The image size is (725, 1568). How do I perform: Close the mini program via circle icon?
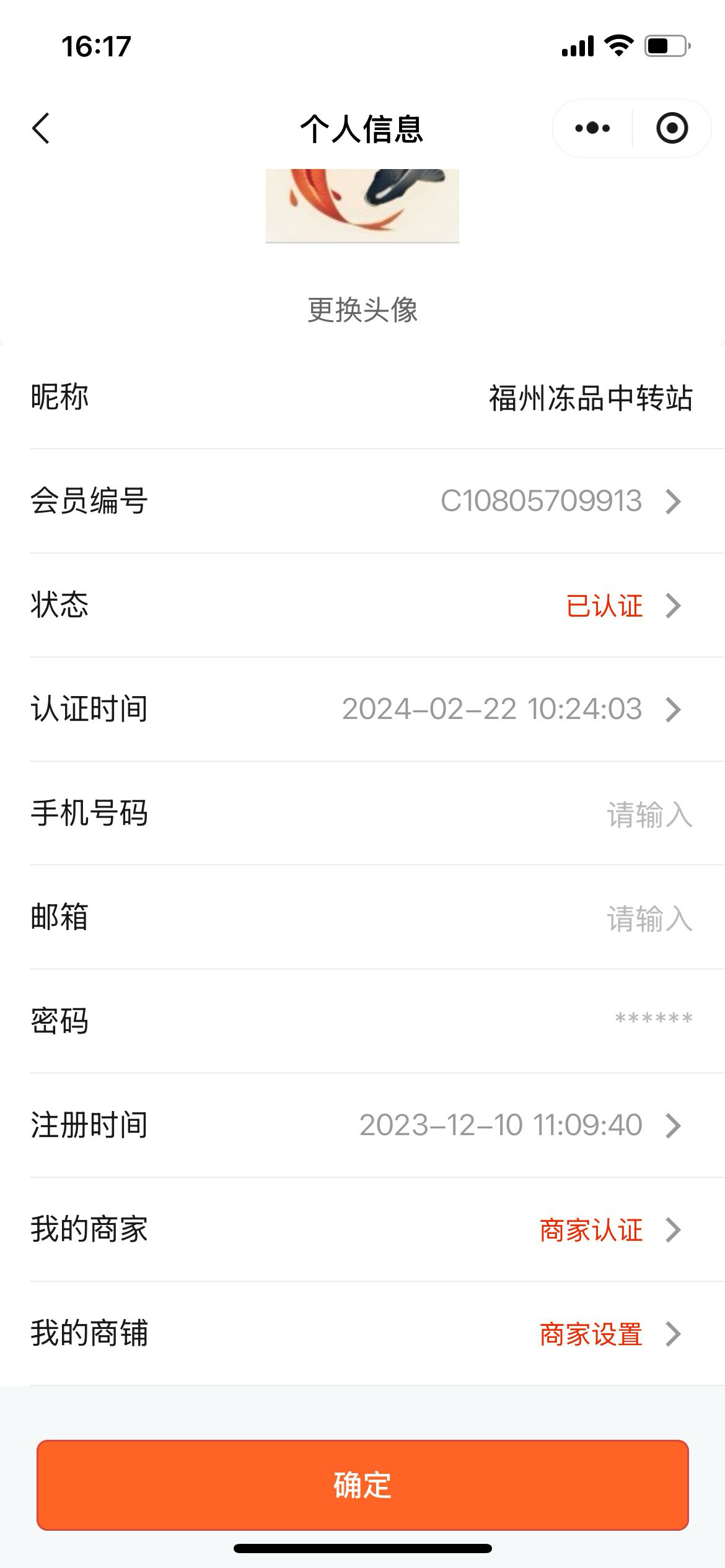pyautogui.click(x=672, y=128)
